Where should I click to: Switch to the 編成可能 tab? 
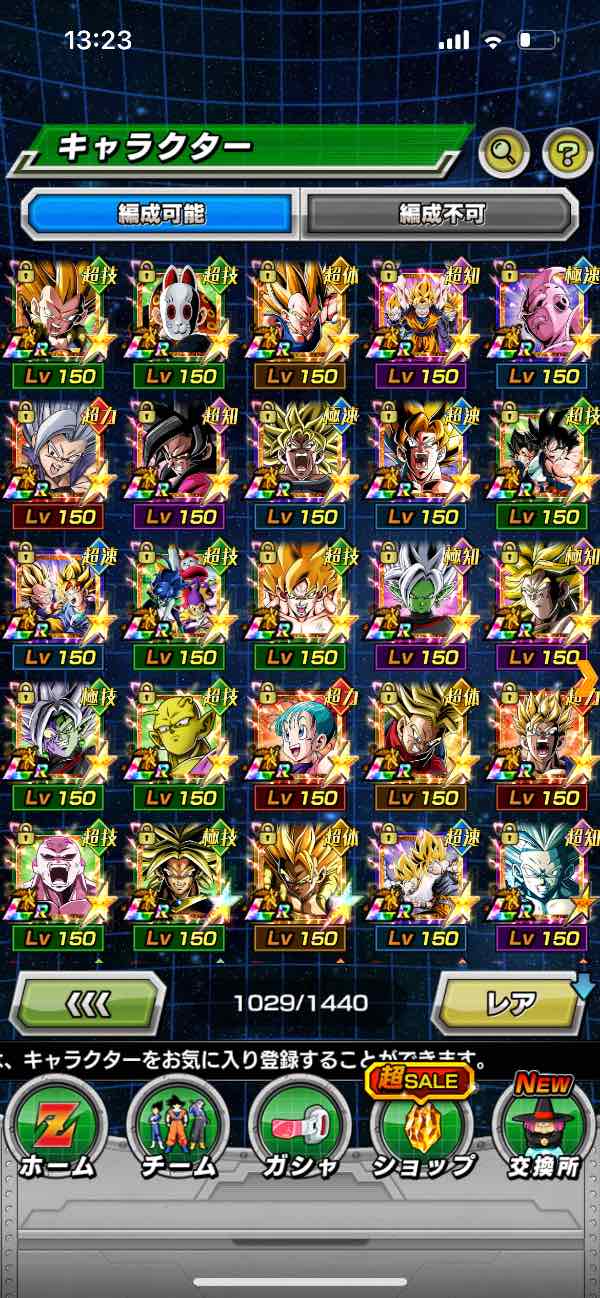(x=160, y=214)
